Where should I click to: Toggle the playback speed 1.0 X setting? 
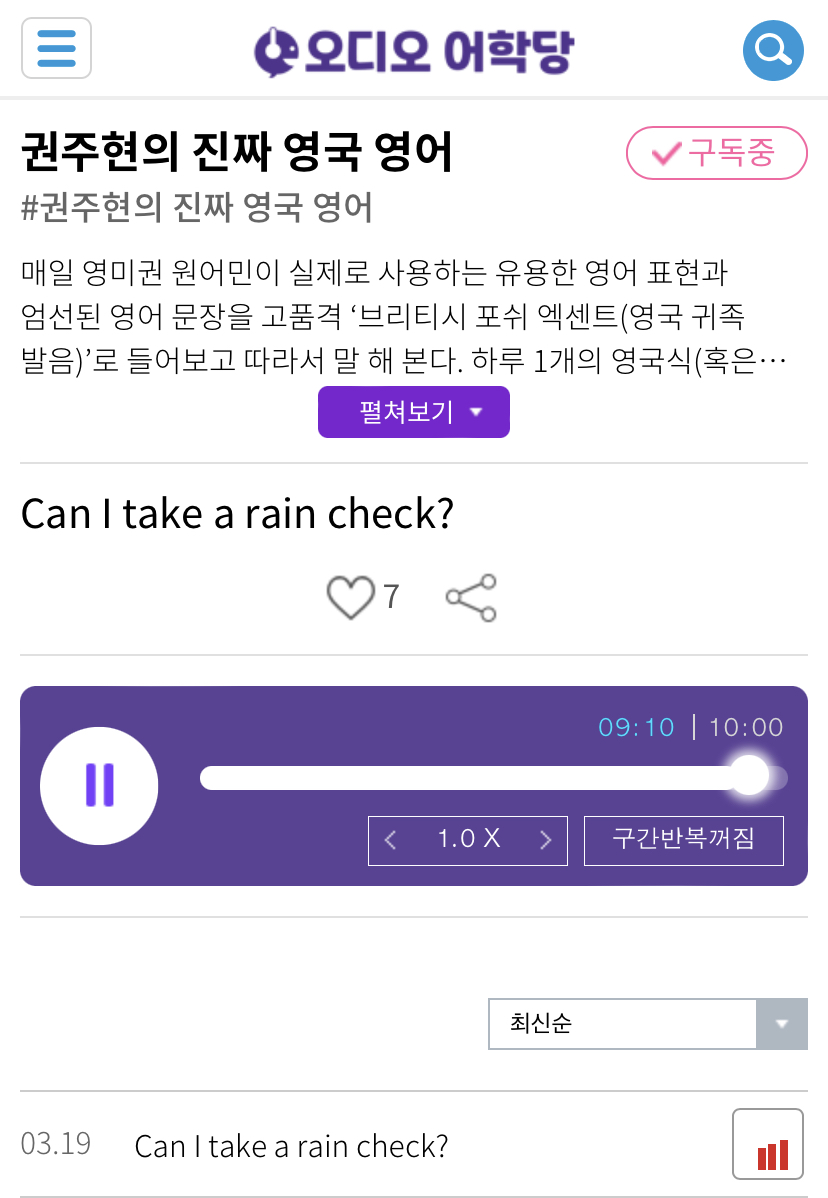(467, 840)
